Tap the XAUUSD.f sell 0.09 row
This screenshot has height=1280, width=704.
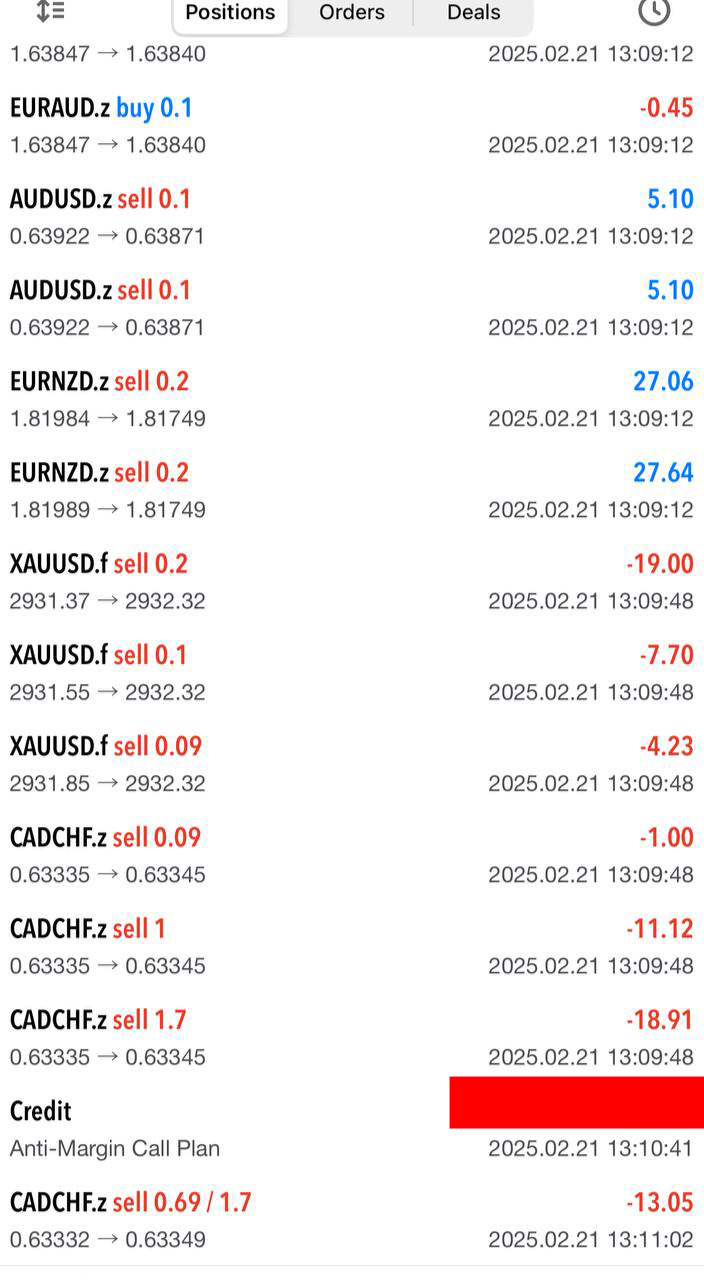coord(350,764)
